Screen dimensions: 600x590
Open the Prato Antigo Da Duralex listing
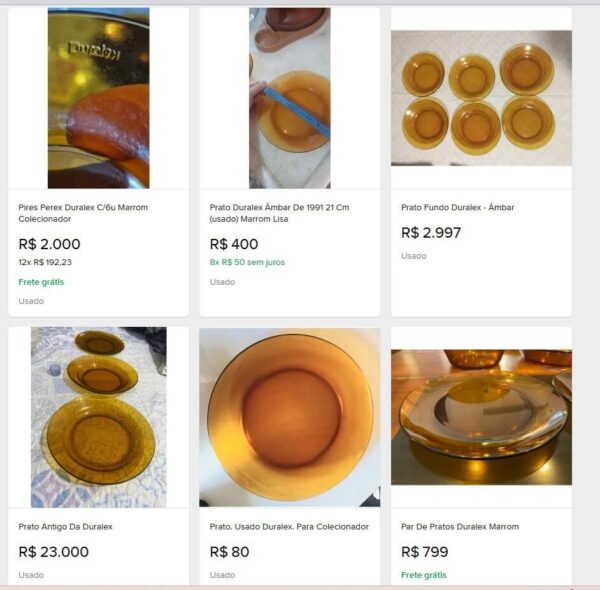coord(66,526)
